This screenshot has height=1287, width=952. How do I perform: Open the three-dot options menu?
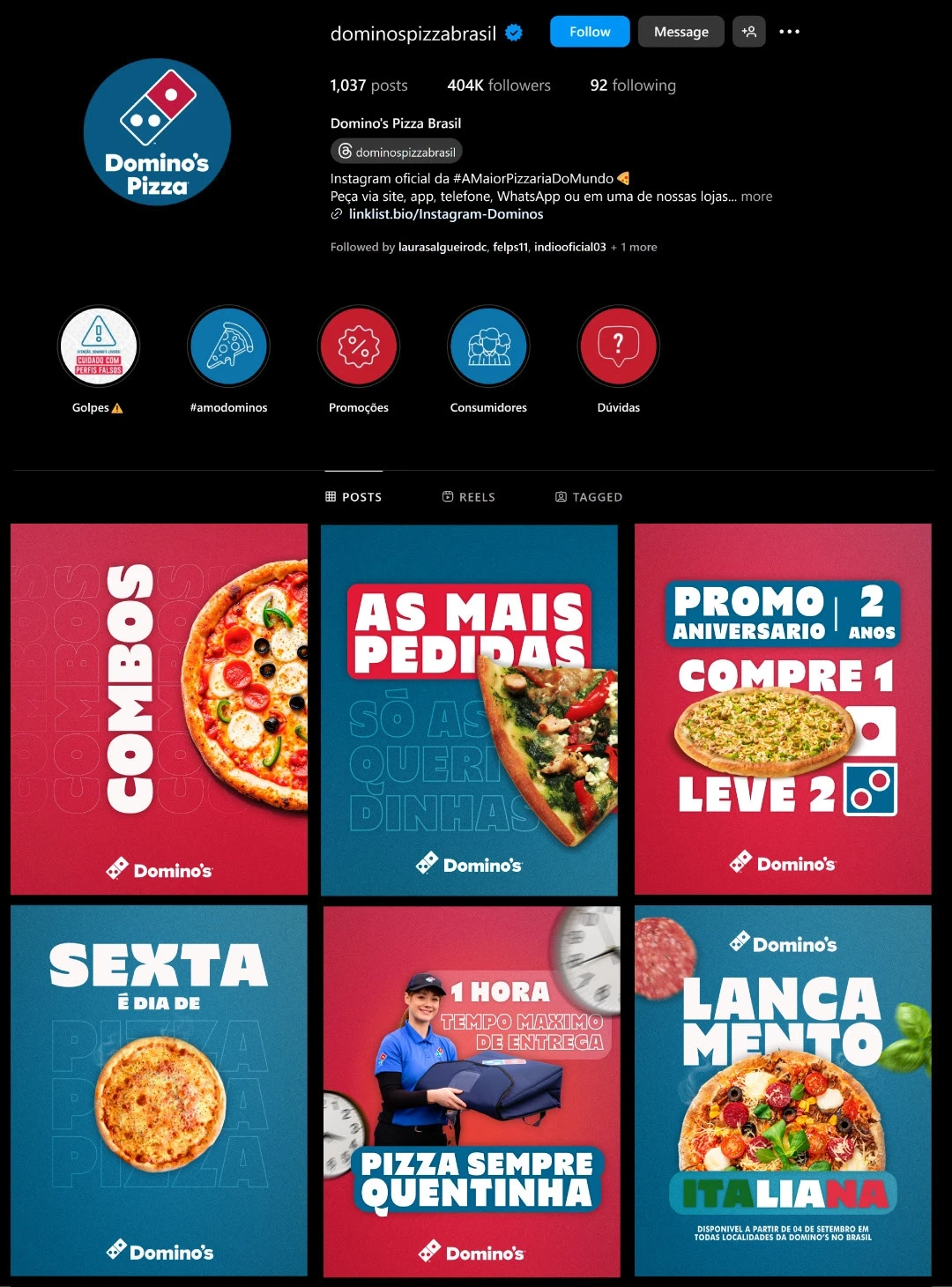790,32
